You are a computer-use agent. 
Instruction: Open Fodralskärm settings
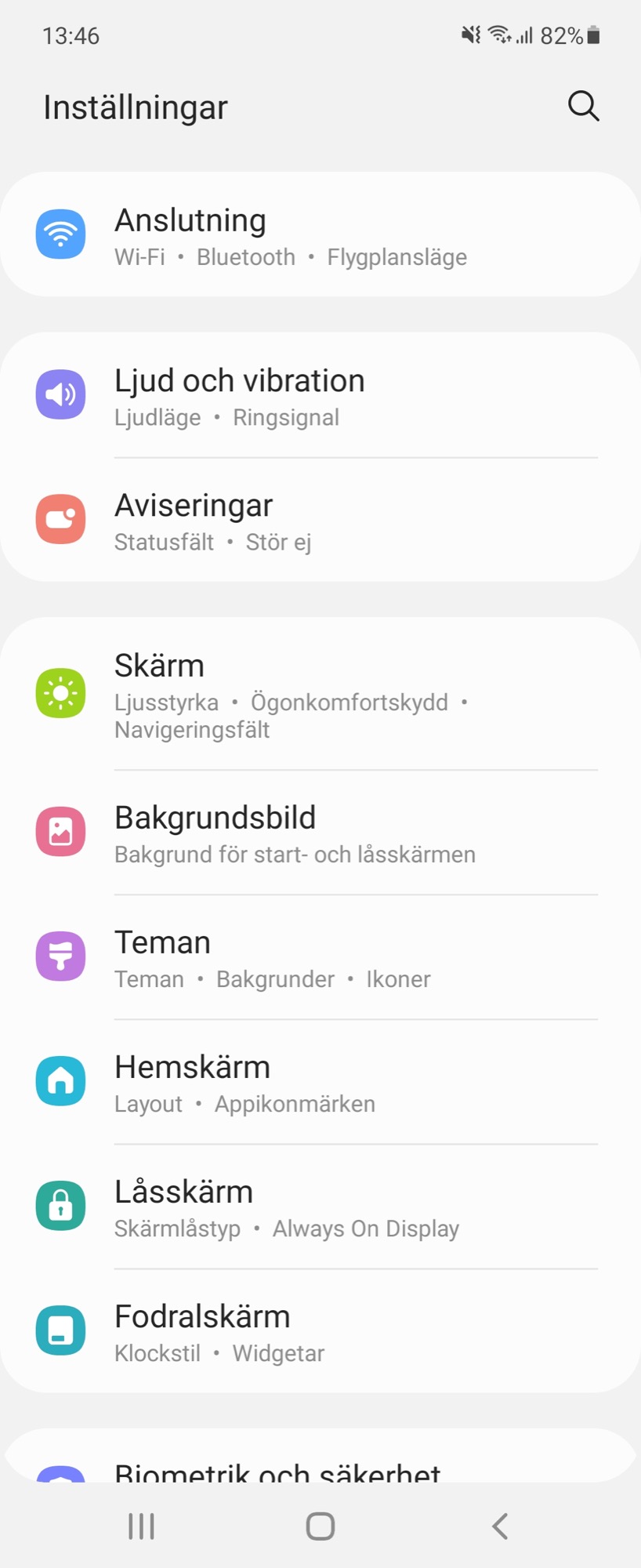[320, 1331]
